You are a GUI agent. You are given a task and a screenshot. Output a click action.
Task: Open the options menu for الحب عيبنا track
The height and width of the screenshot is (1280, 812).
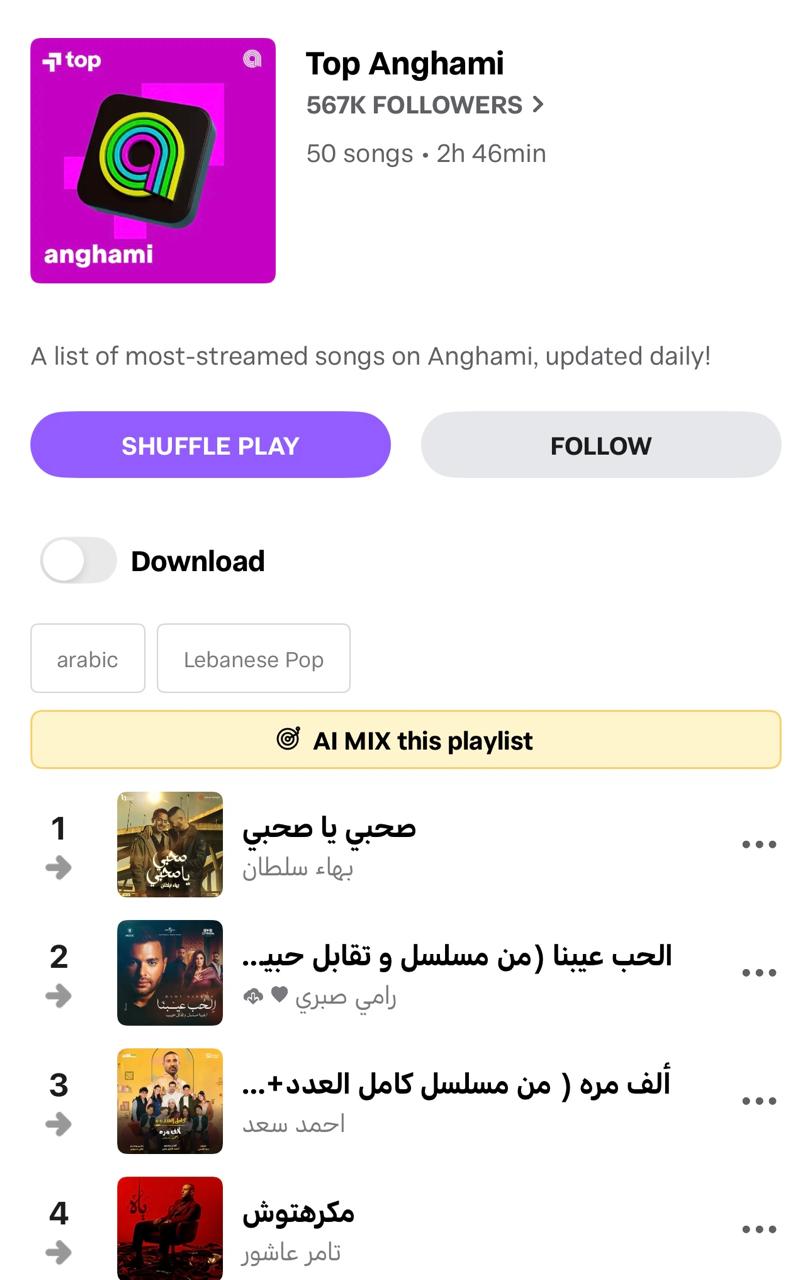pos(760,972)
